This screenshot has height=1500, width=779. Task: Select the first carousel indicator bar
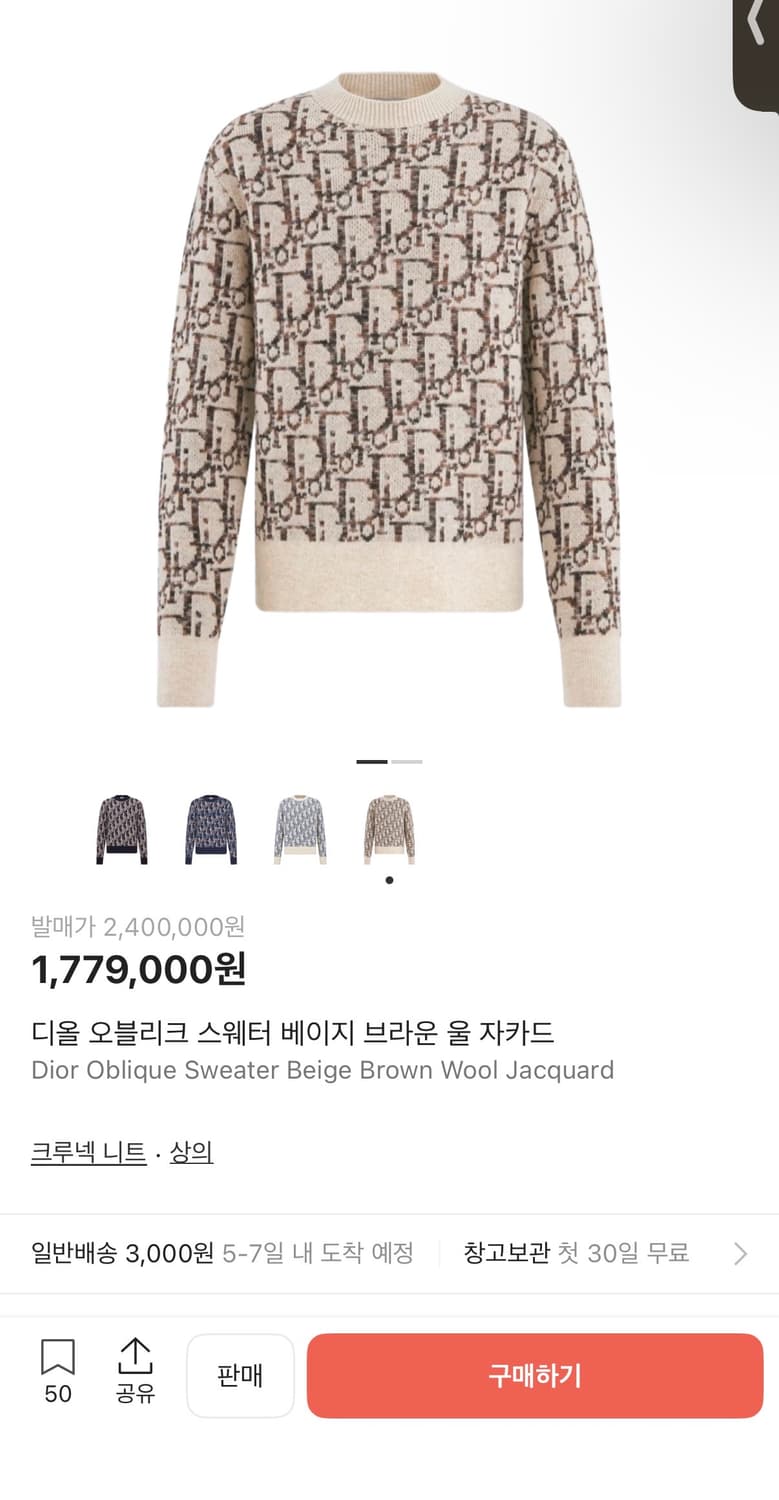click(x=371, y=761)
